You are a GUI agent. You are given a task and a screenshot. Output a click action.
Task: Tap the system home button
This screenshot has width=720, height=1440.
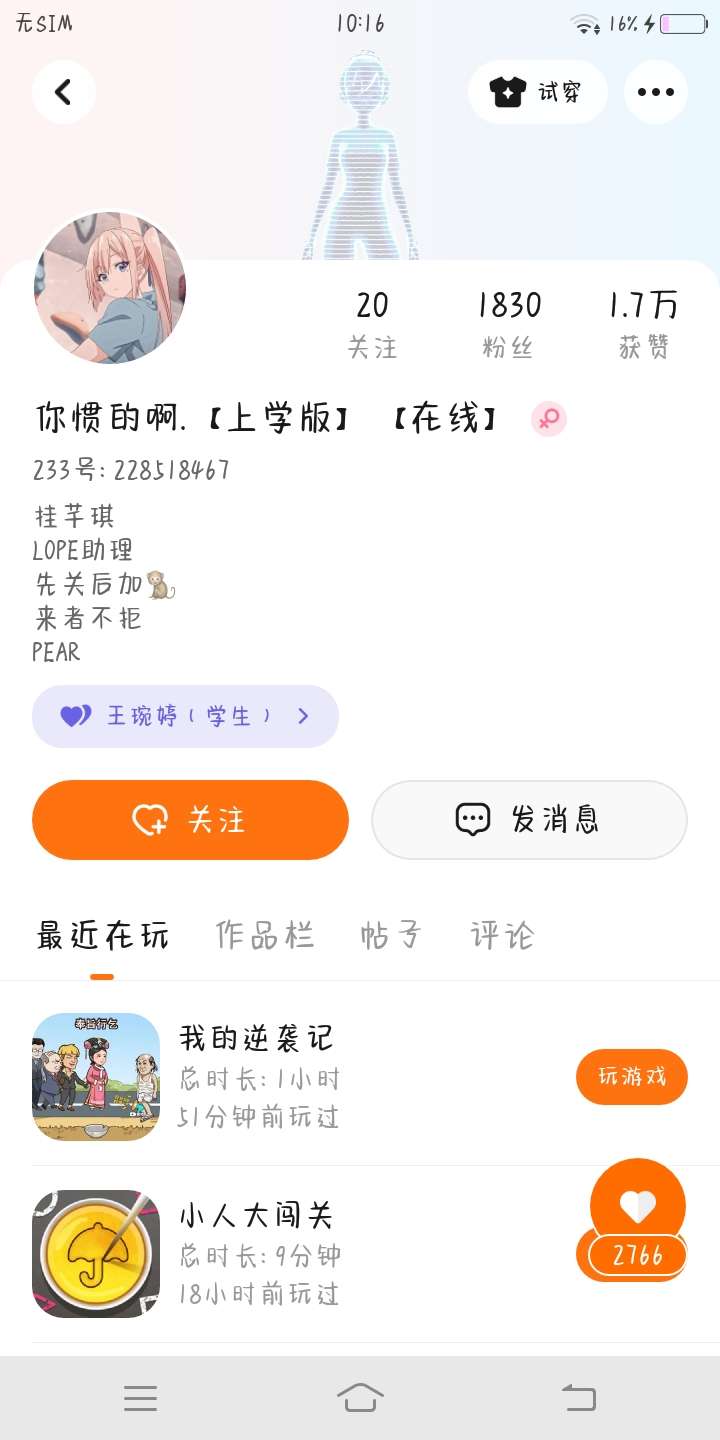(x=360, y=1397)
